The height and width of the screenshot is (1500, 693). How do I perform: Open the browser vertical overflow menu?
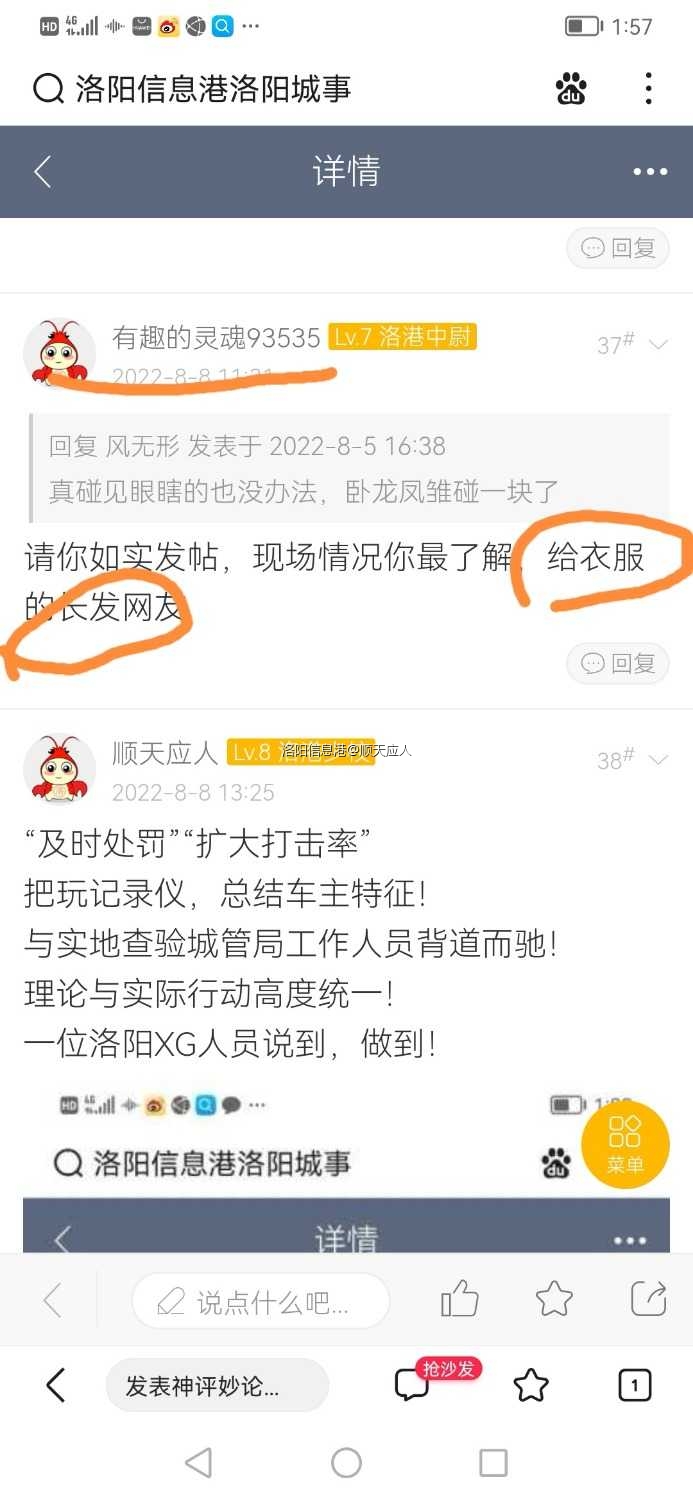pyautogui.click(x=649, y=89)
